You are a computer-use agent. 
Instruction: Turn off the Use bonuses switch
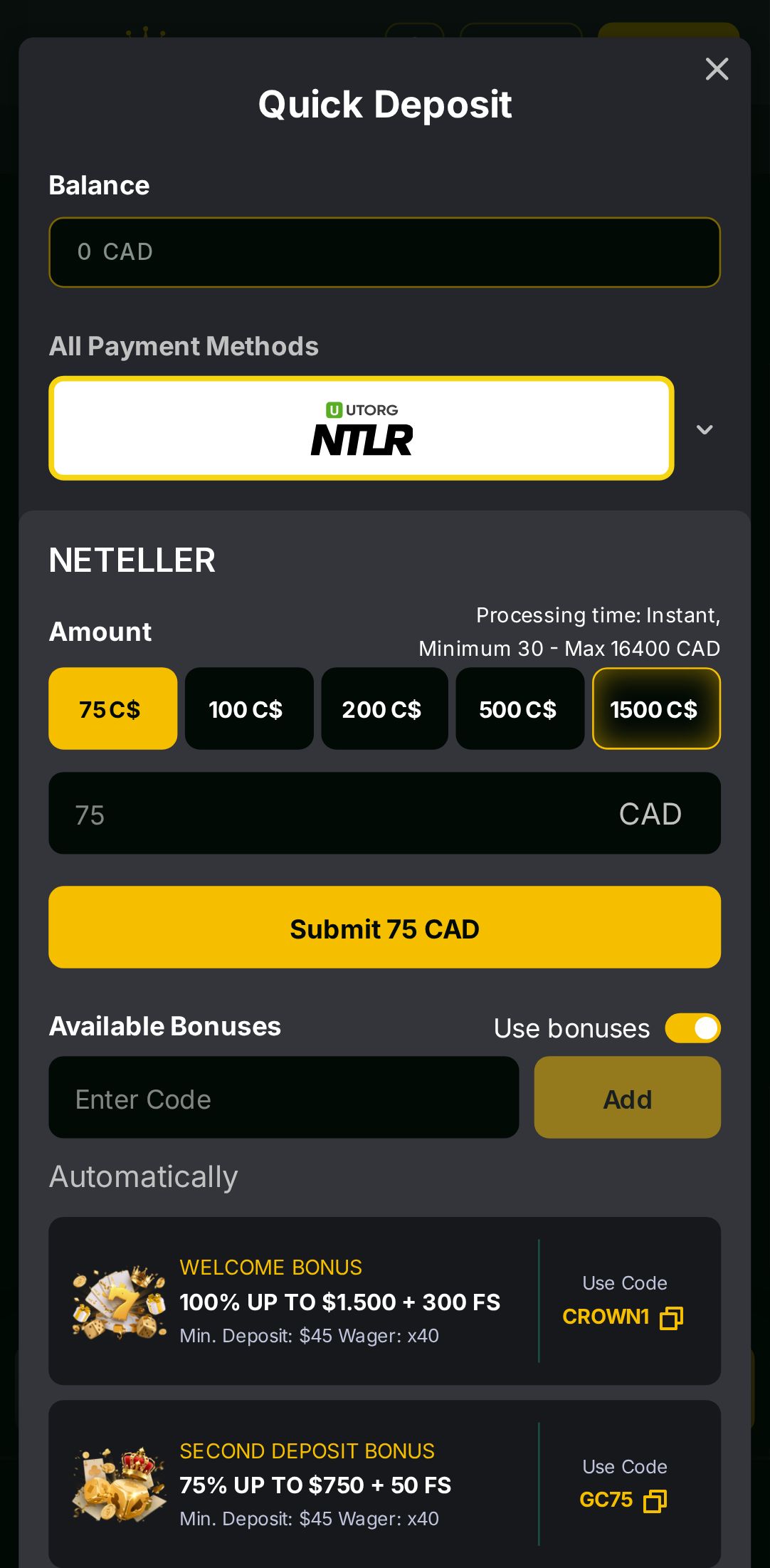692,1028
